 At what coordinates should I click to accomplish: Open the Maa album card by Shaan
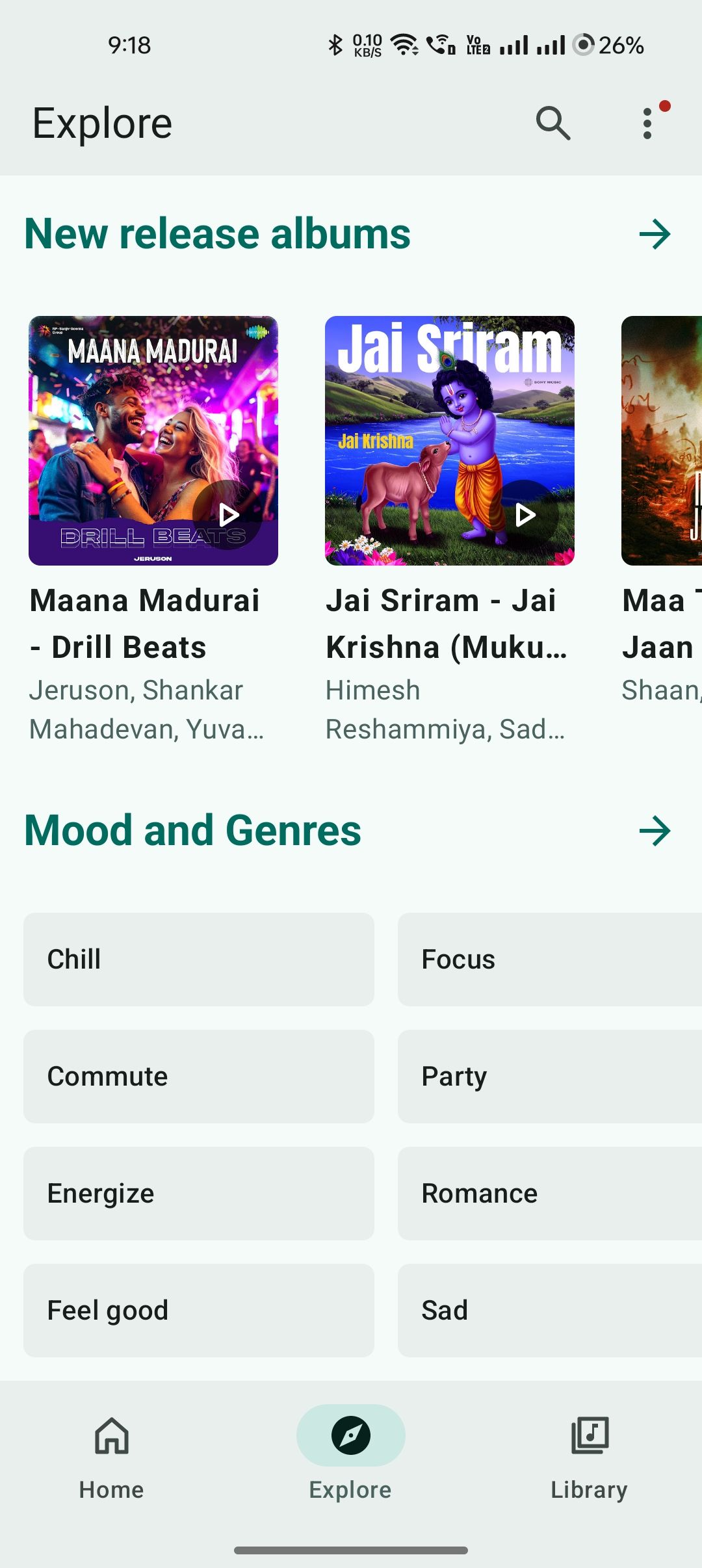tap(662, 442)
